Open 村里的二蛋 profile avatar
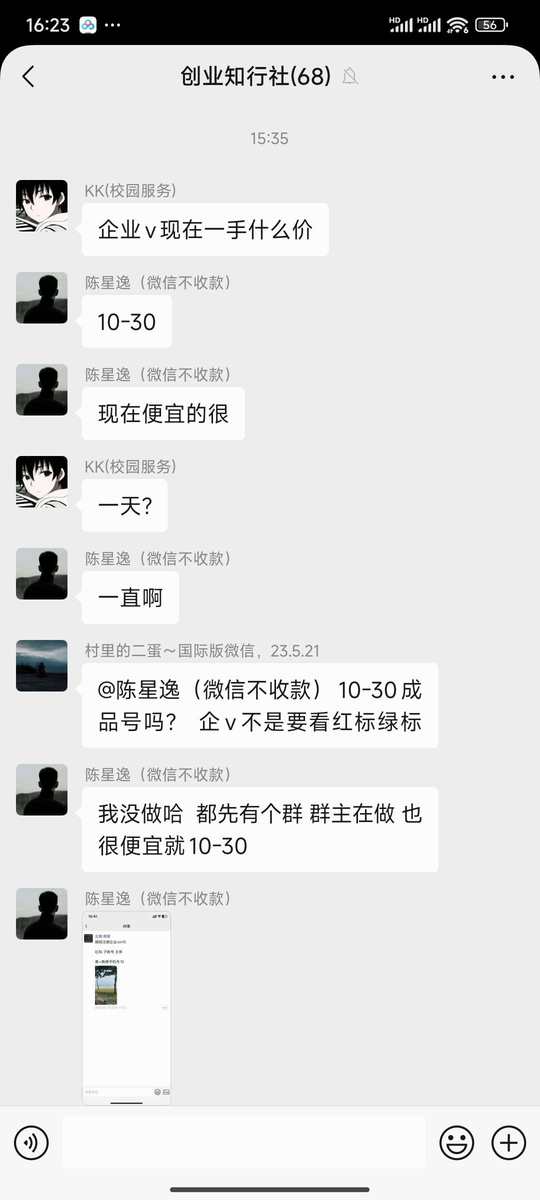The height and width of the screenshot is (1200, 540). click(x=42, y=666)
